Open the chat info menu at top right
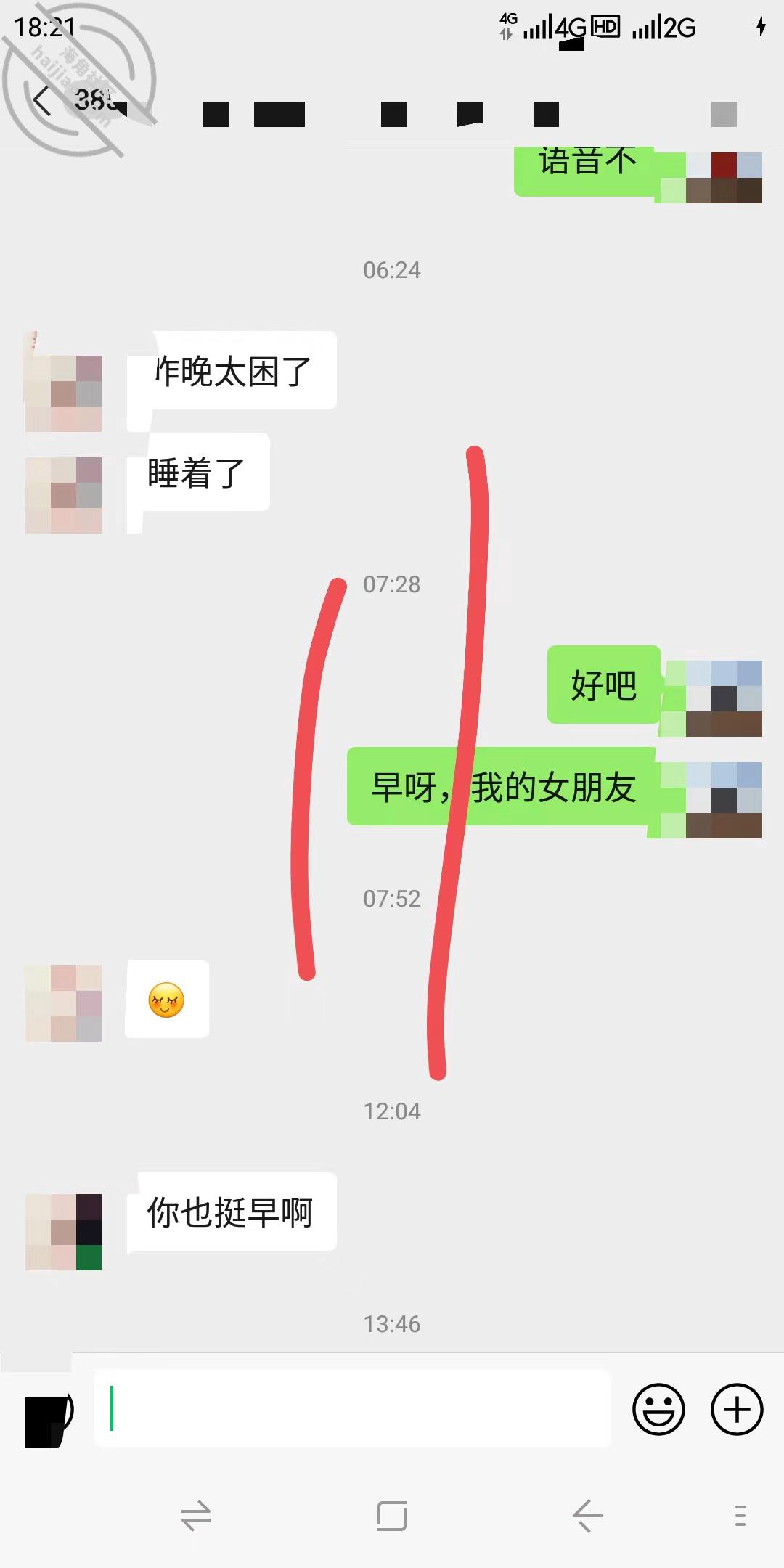 click(724, 114)
